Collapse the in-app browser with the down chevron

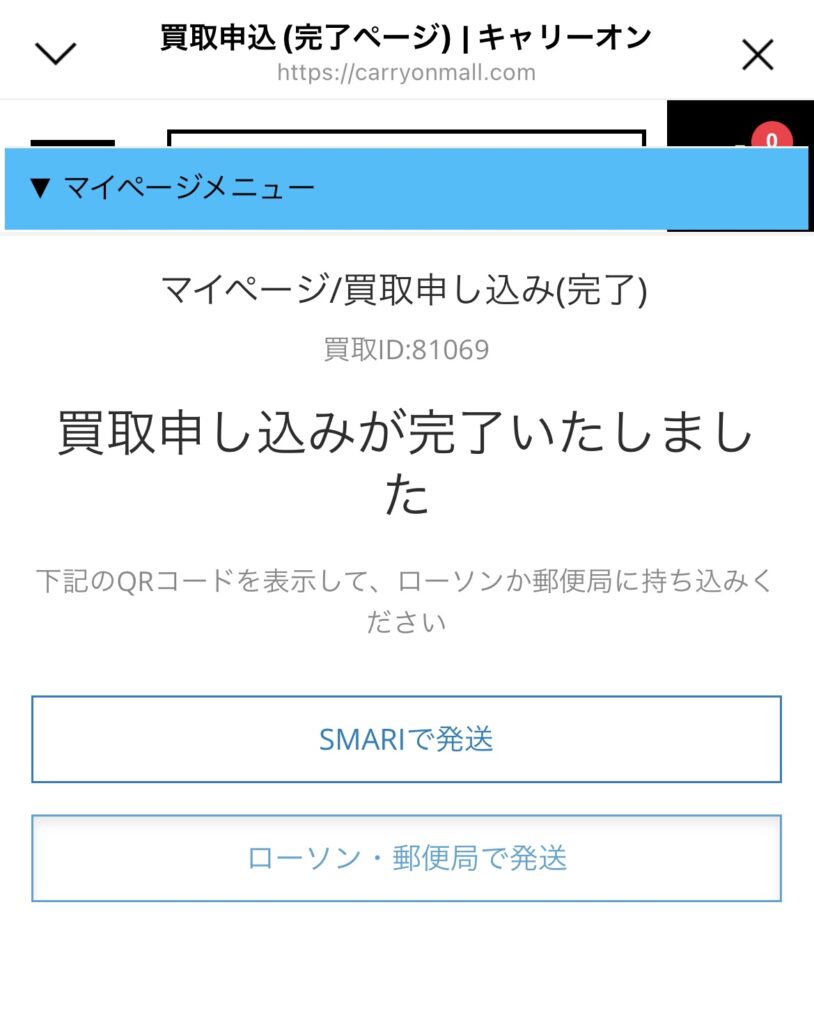click(x=55, y=54)
